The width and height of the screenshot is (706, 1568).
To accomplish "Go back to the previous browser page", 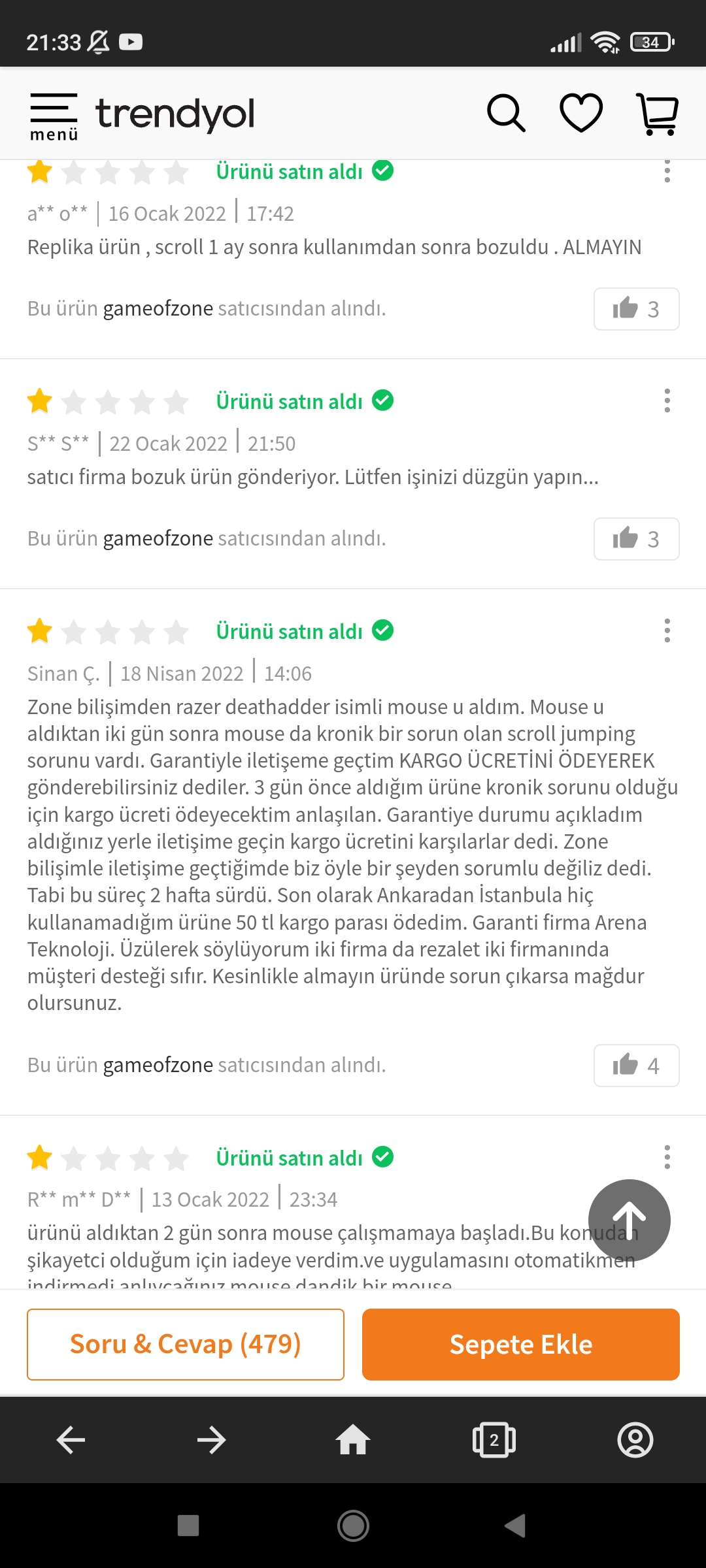I will tap(71, 1440).
